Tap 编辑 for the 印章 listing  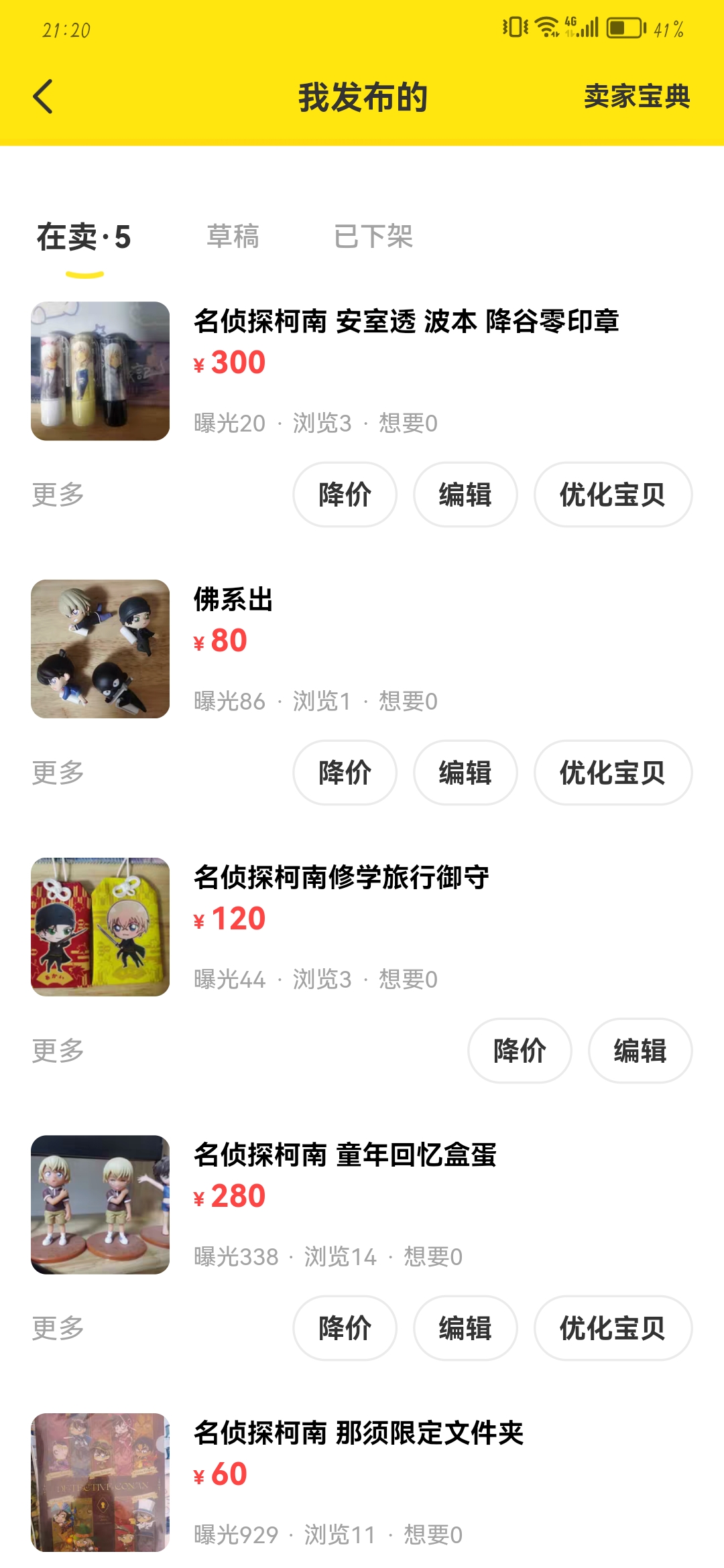[465, 495]
